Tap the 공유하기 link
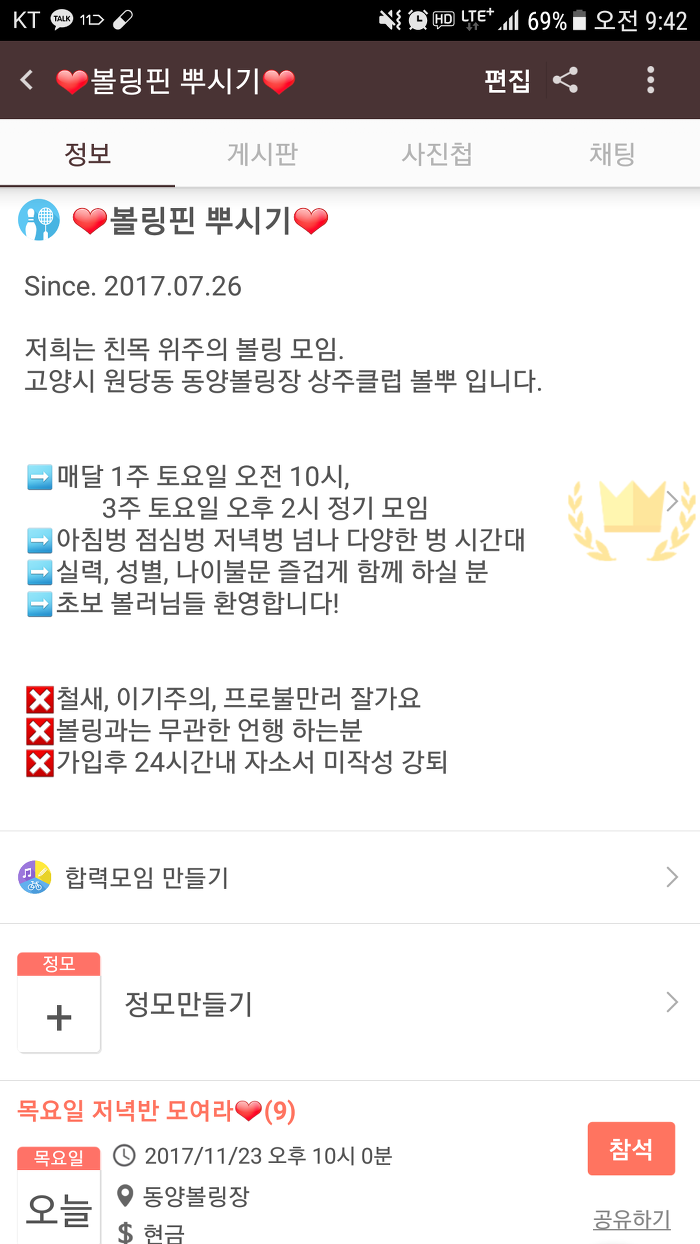The height and width of the screenshot is (1244, 700). [x=631, y=1219]
